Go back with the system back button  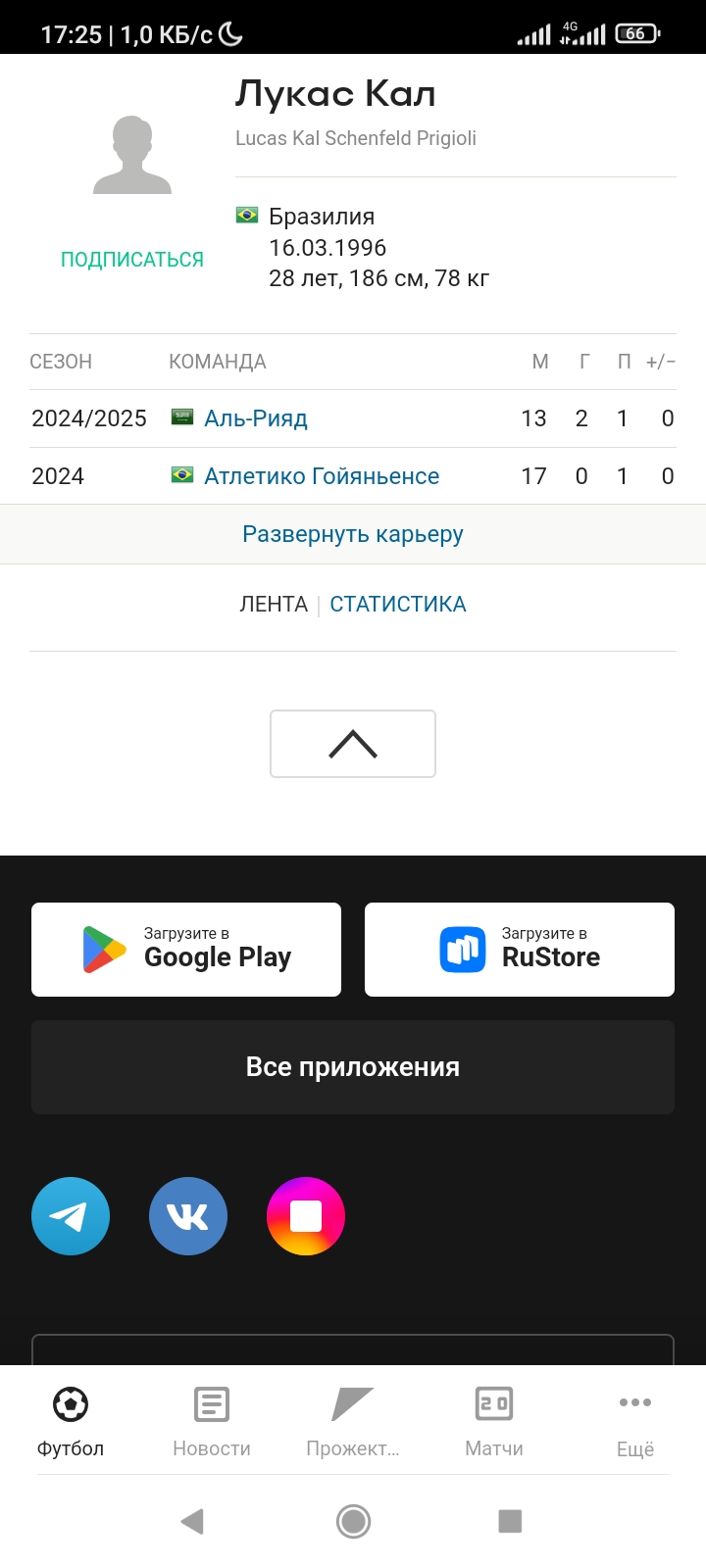click(192, 1521)
